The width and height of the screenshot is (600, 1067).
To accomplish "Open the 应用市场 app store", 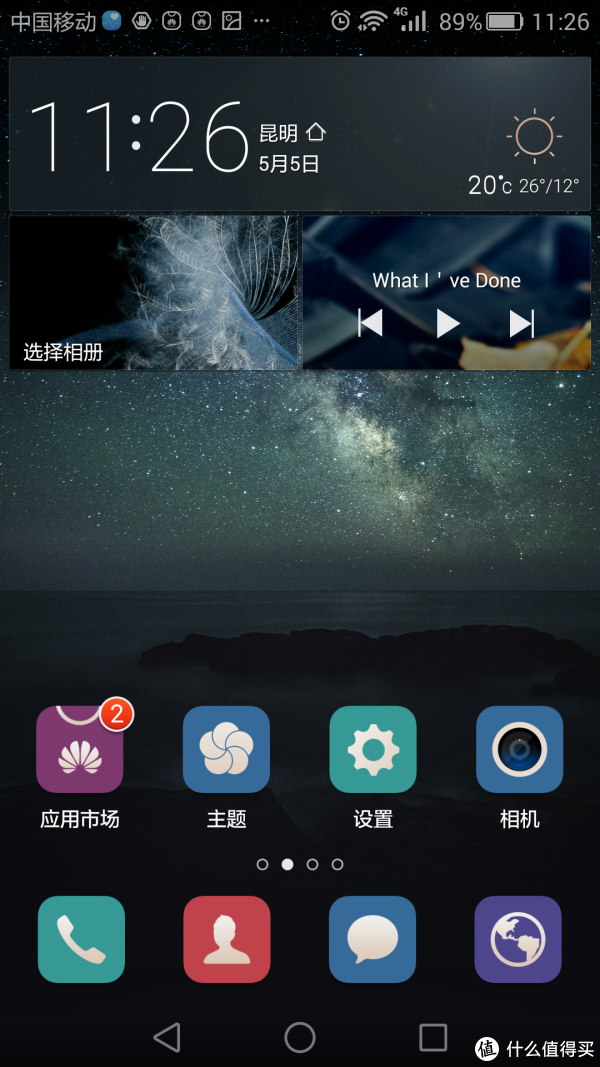I will pyautogui.click(x=80, y=749).
